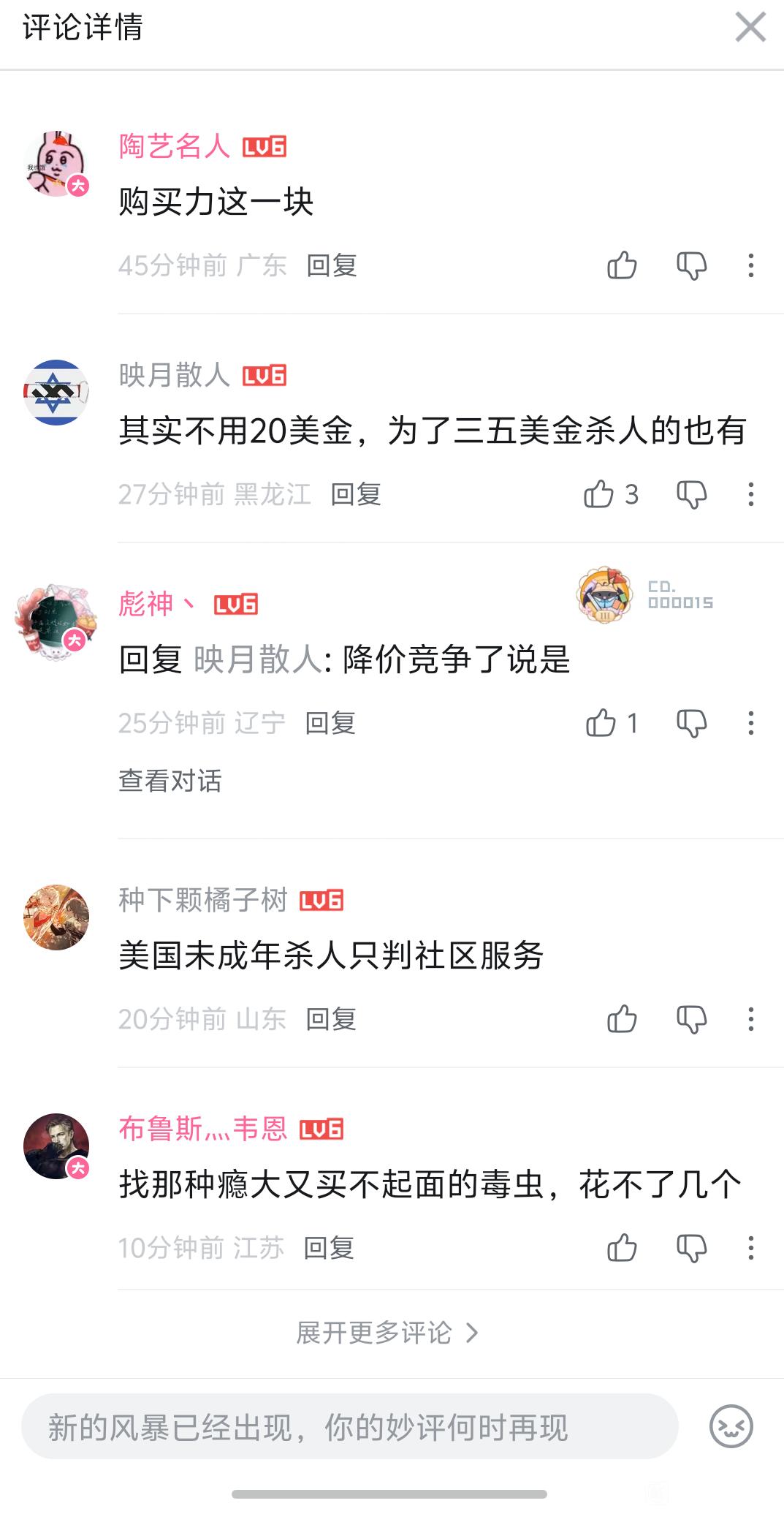This screenshot has width=784, height=1514.
Task: Tap the comment input field
Action: [349, 1426]
